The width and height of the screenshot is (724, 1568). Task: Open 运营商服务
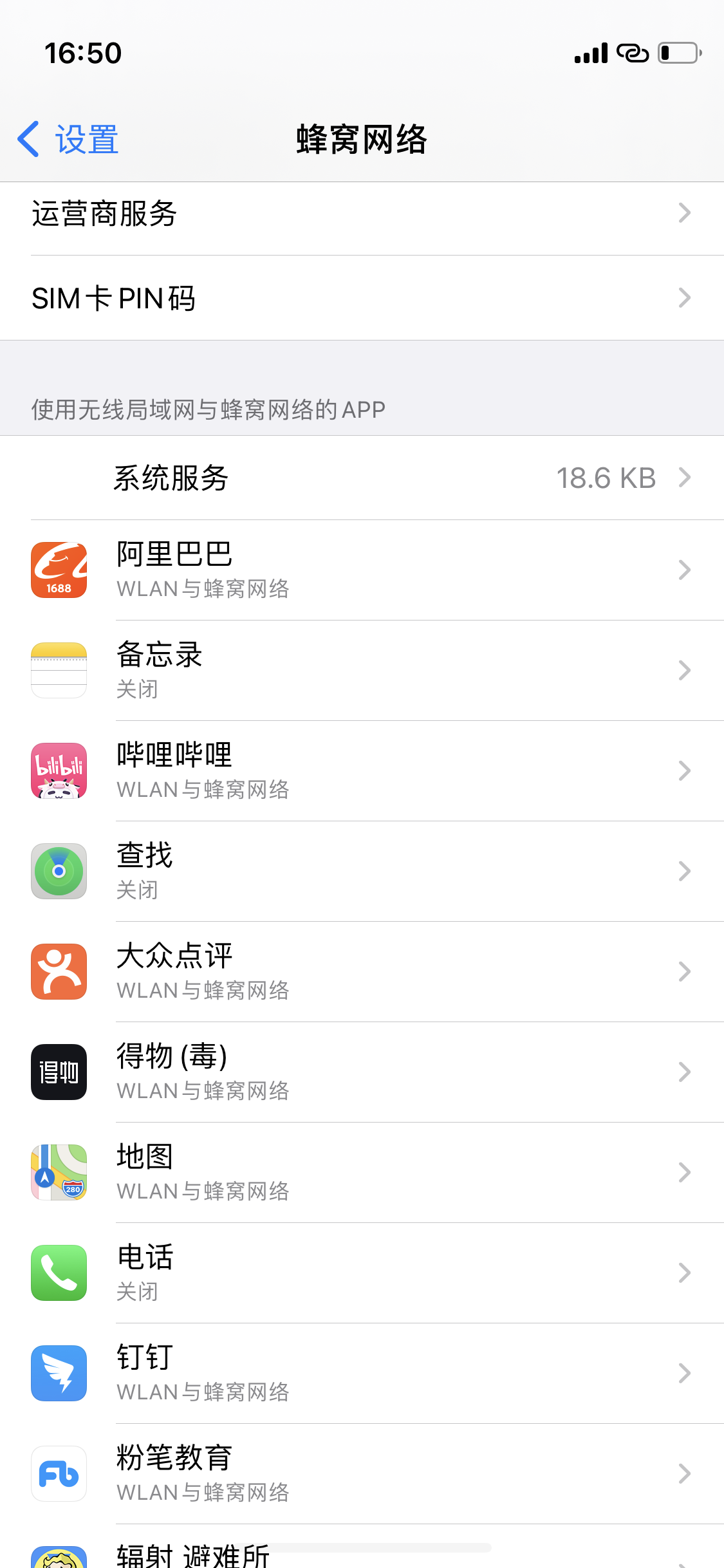click(x=362, y=213)
